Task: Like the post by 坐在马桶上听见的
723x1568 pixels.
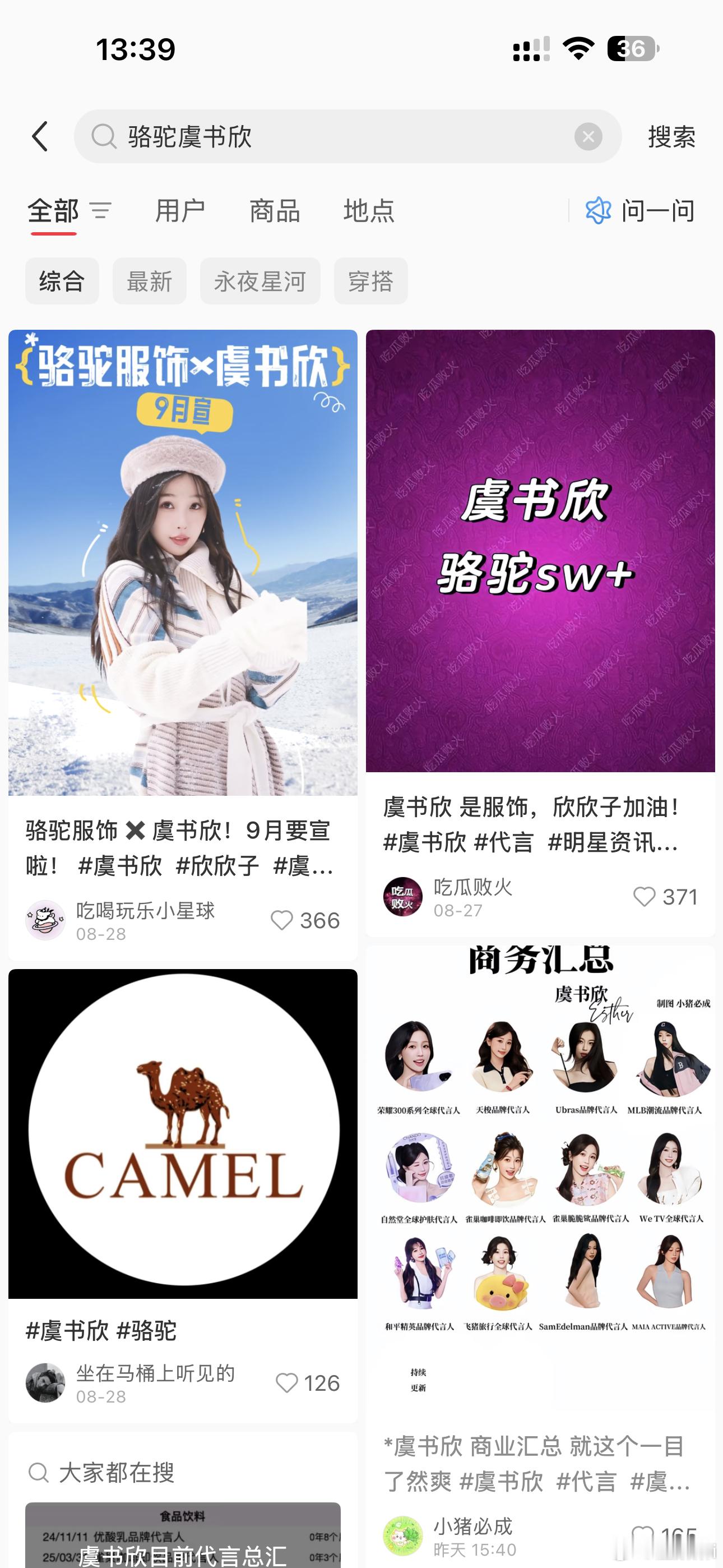Action: pos(286,1383)
